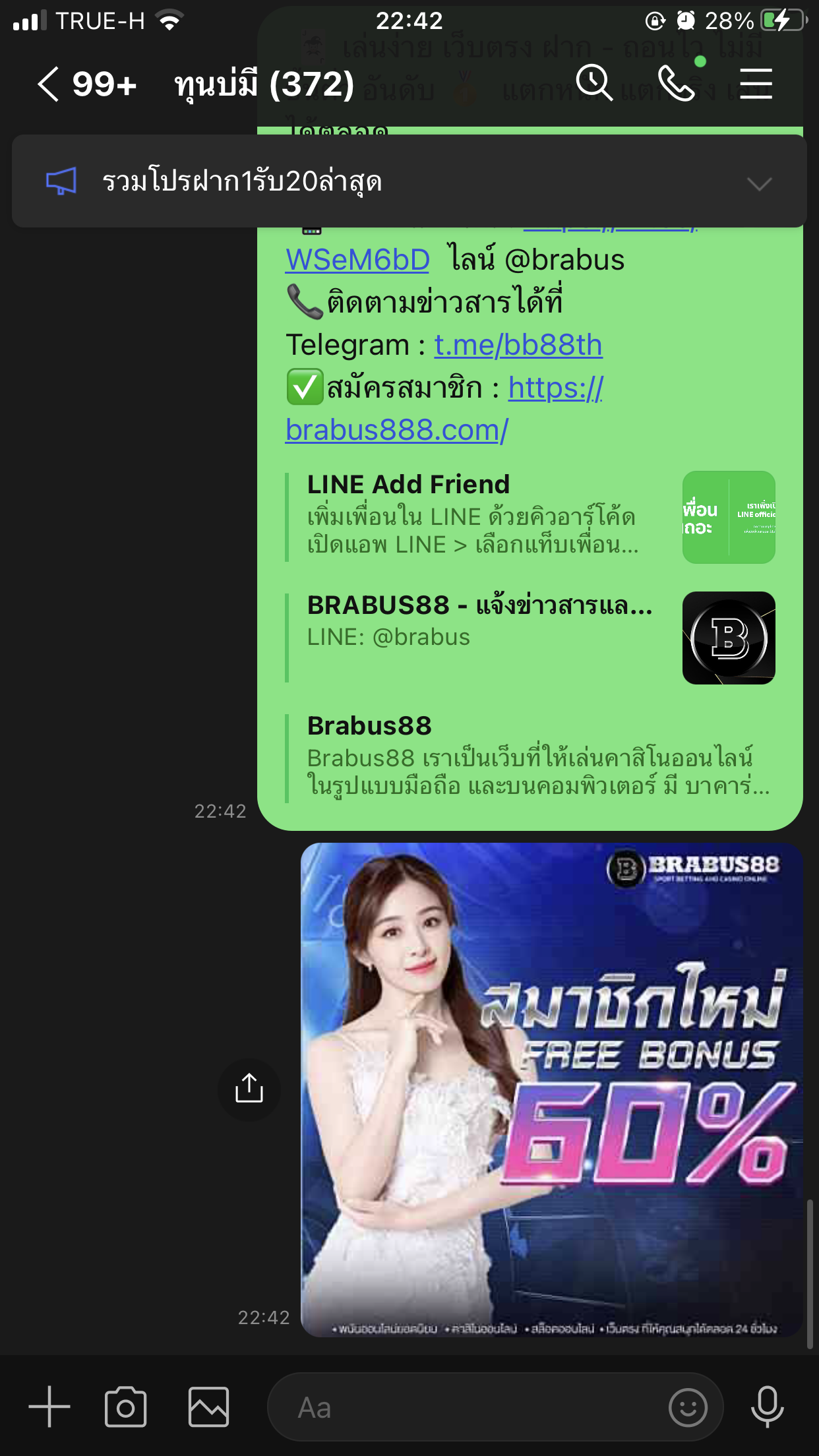Open the t.me/bb88th Telegram link
This screenshot has width=819, height=1456.
518,345
